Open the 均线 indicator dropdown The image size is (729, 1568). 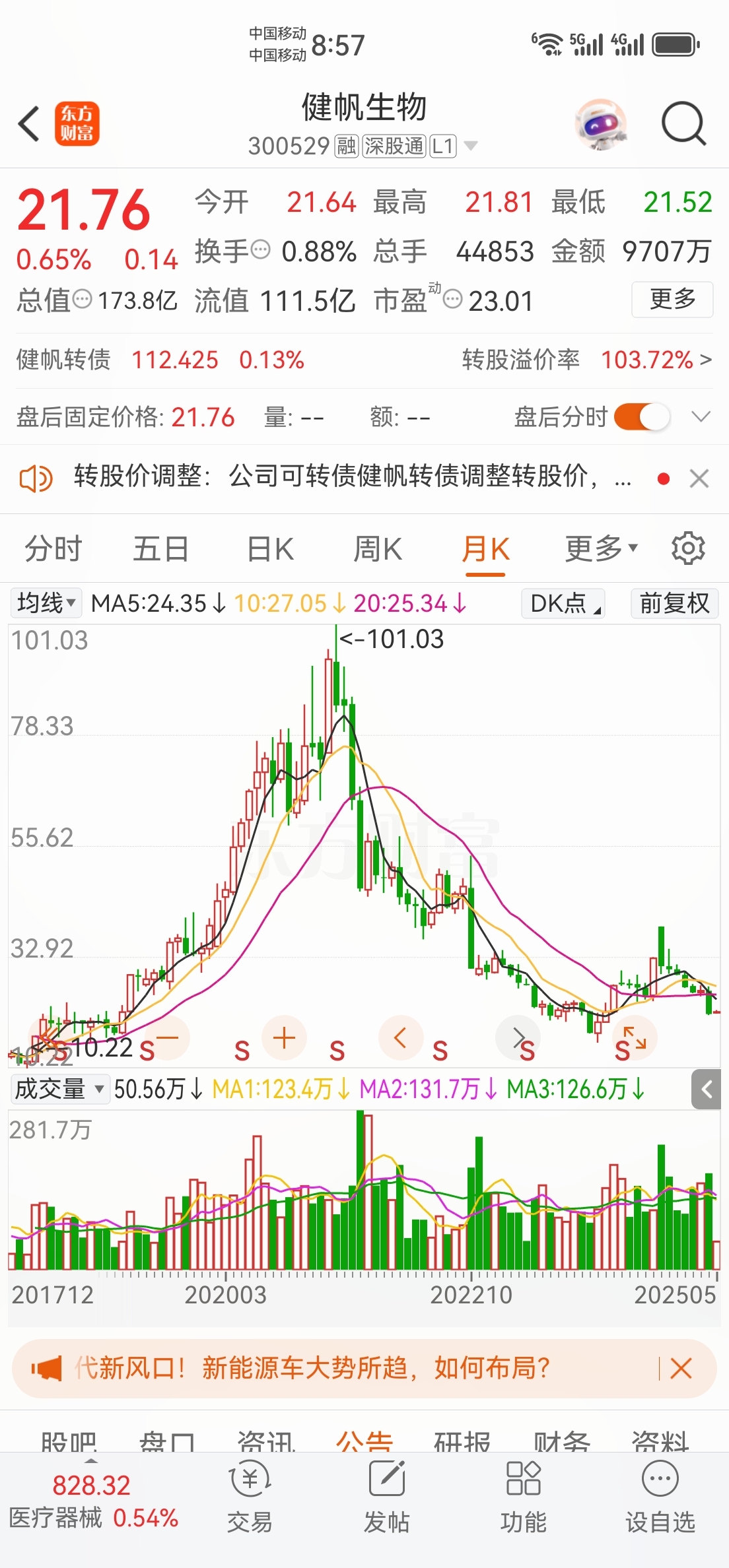click(44, 603)
